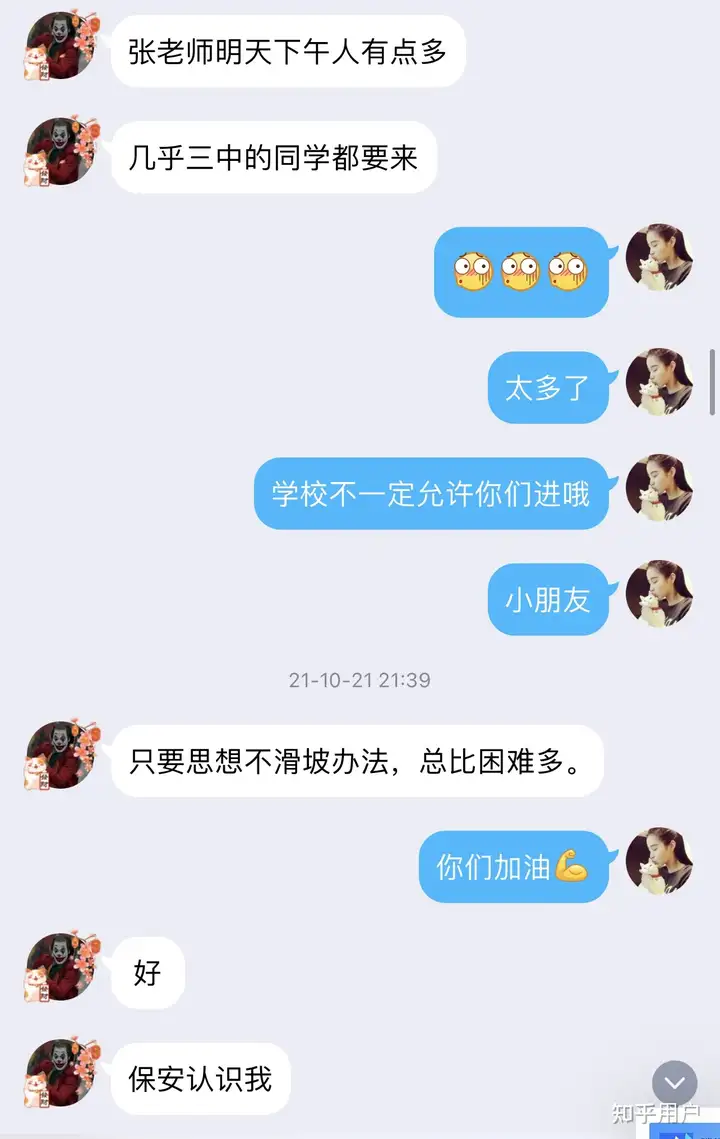Jump to latest messages with down-arrow button

tap(674, 1083)
